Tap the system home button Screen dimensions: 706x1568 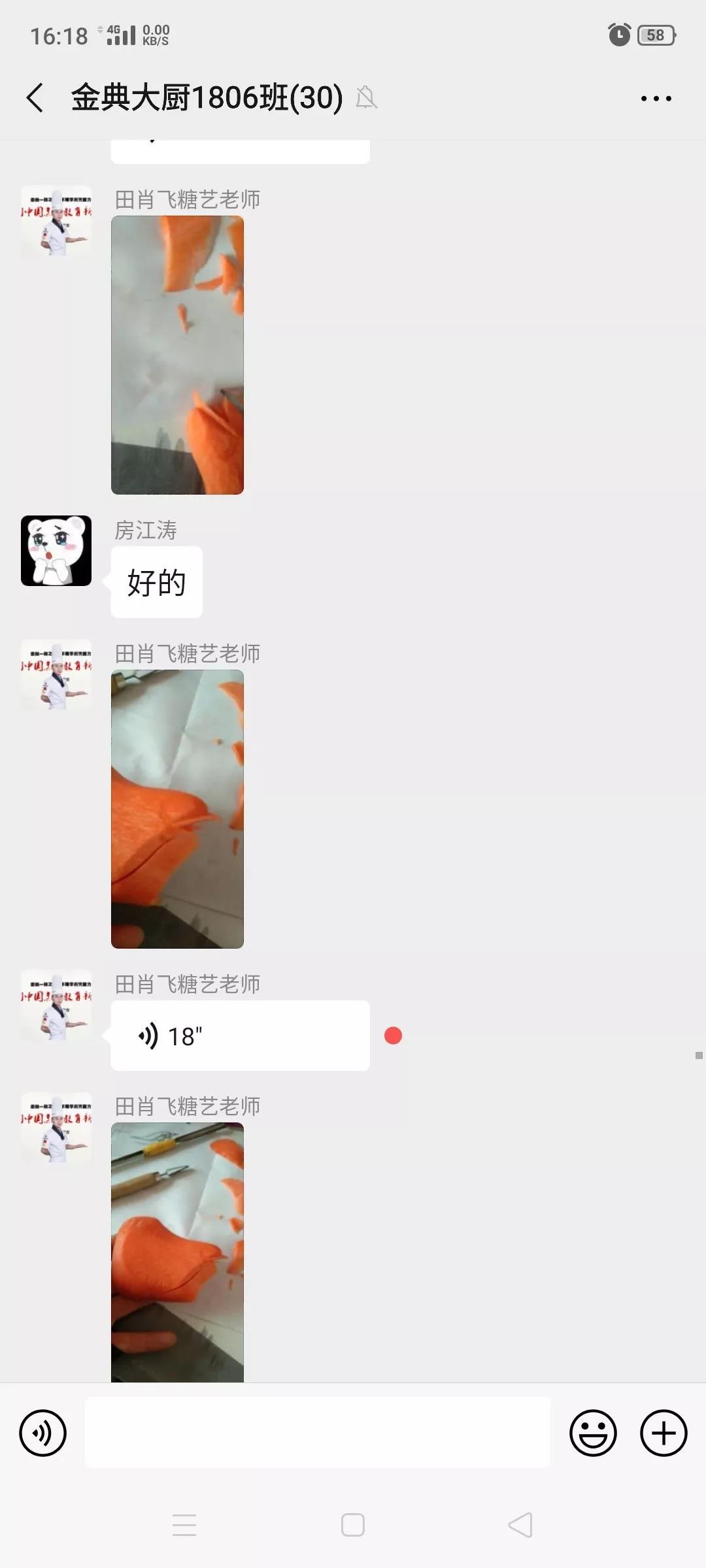pos(353,1525)
